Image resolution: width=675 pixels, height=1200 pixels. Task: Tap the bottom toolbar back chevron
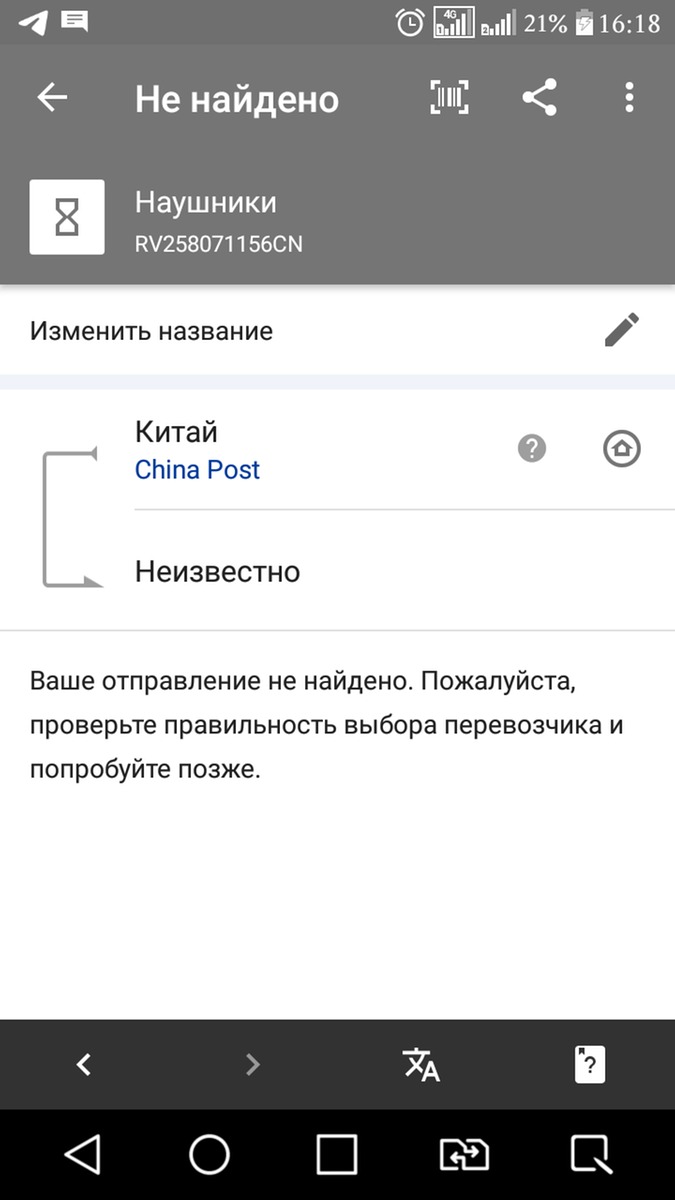84,1065
